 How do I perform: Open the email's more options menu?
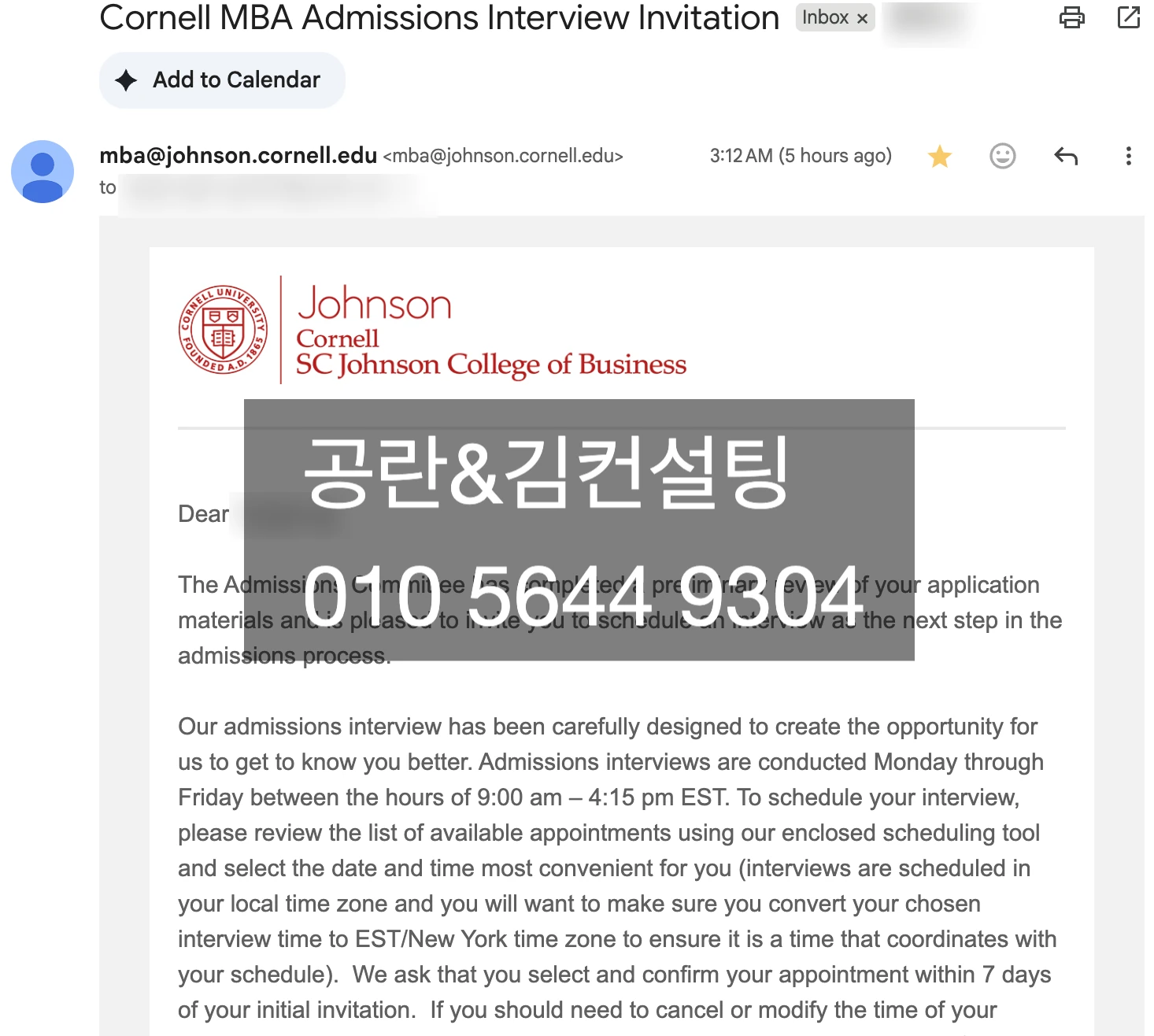[x=1128, y=156]
